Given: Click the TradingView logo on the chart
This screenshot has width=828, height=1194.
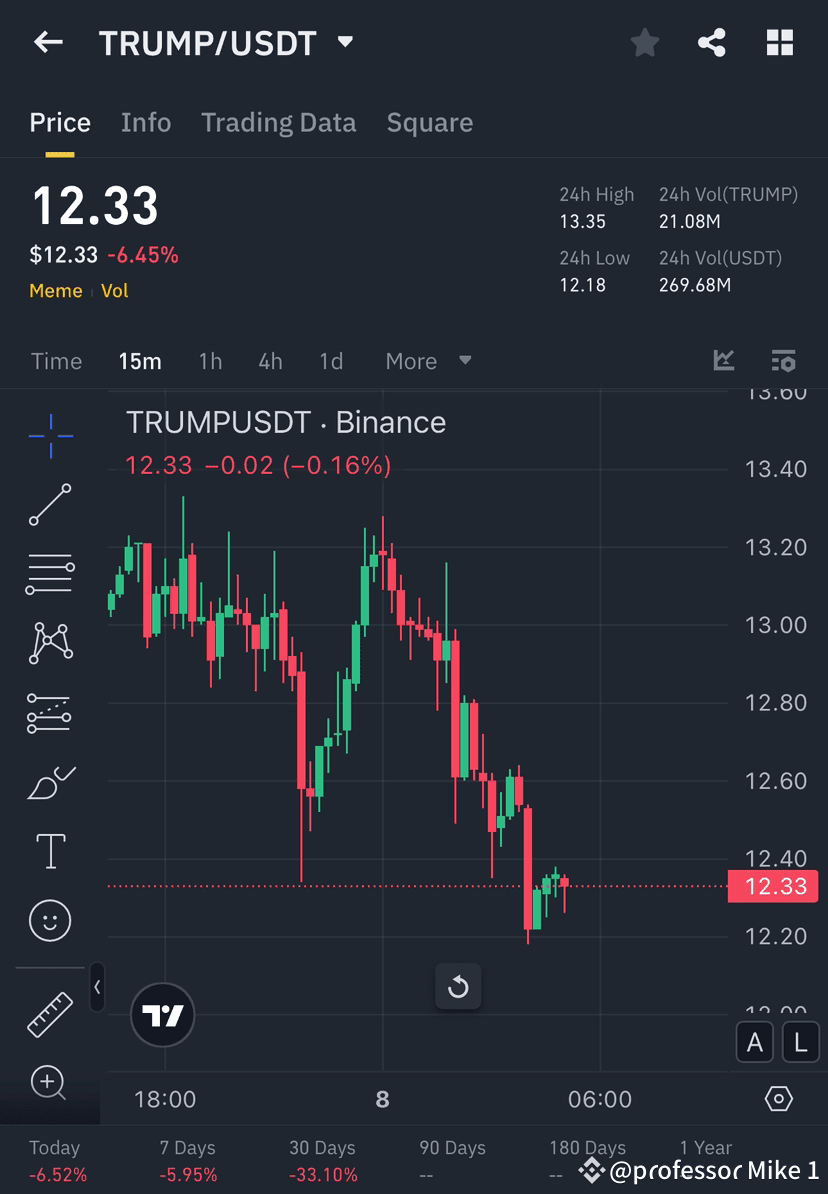Looking at the screenshot, I should click(x=162, y=1015).
